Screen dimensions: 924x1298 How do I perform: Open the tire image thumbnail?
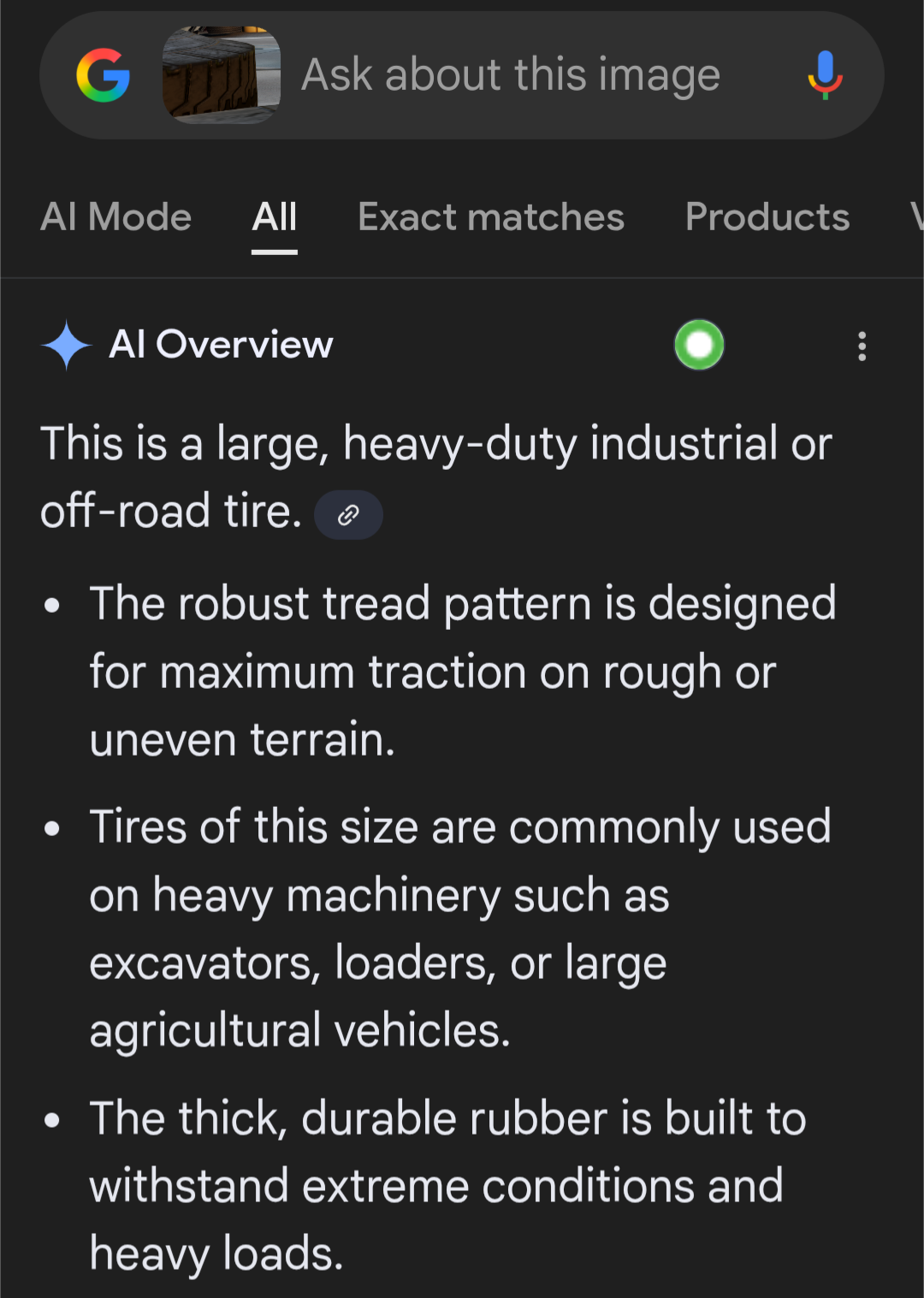(x=222, y=75)
